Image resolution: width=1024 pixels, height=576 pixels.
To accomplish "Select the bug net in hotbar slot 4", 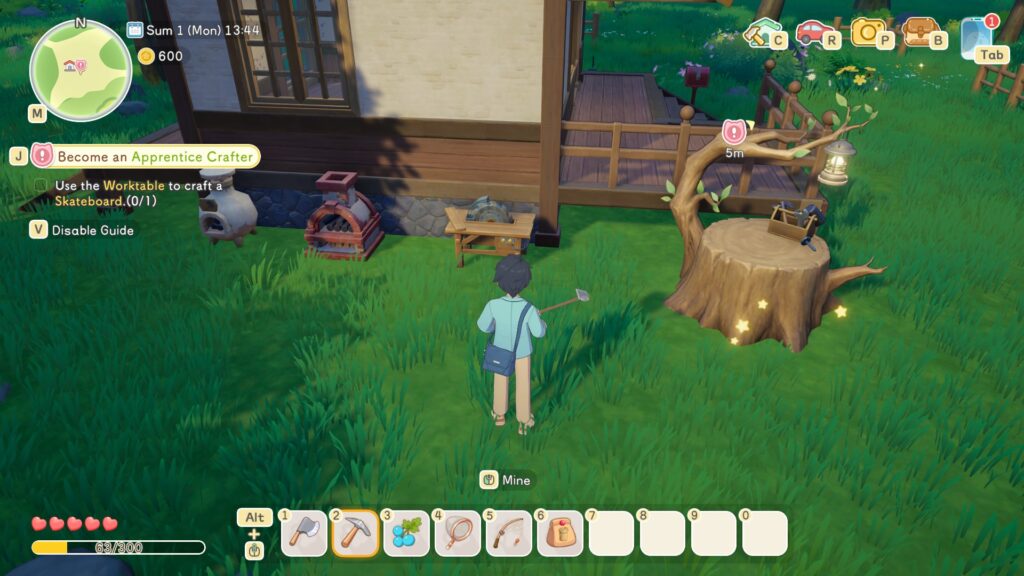I will pyautogui.click(x=458, y=533).
